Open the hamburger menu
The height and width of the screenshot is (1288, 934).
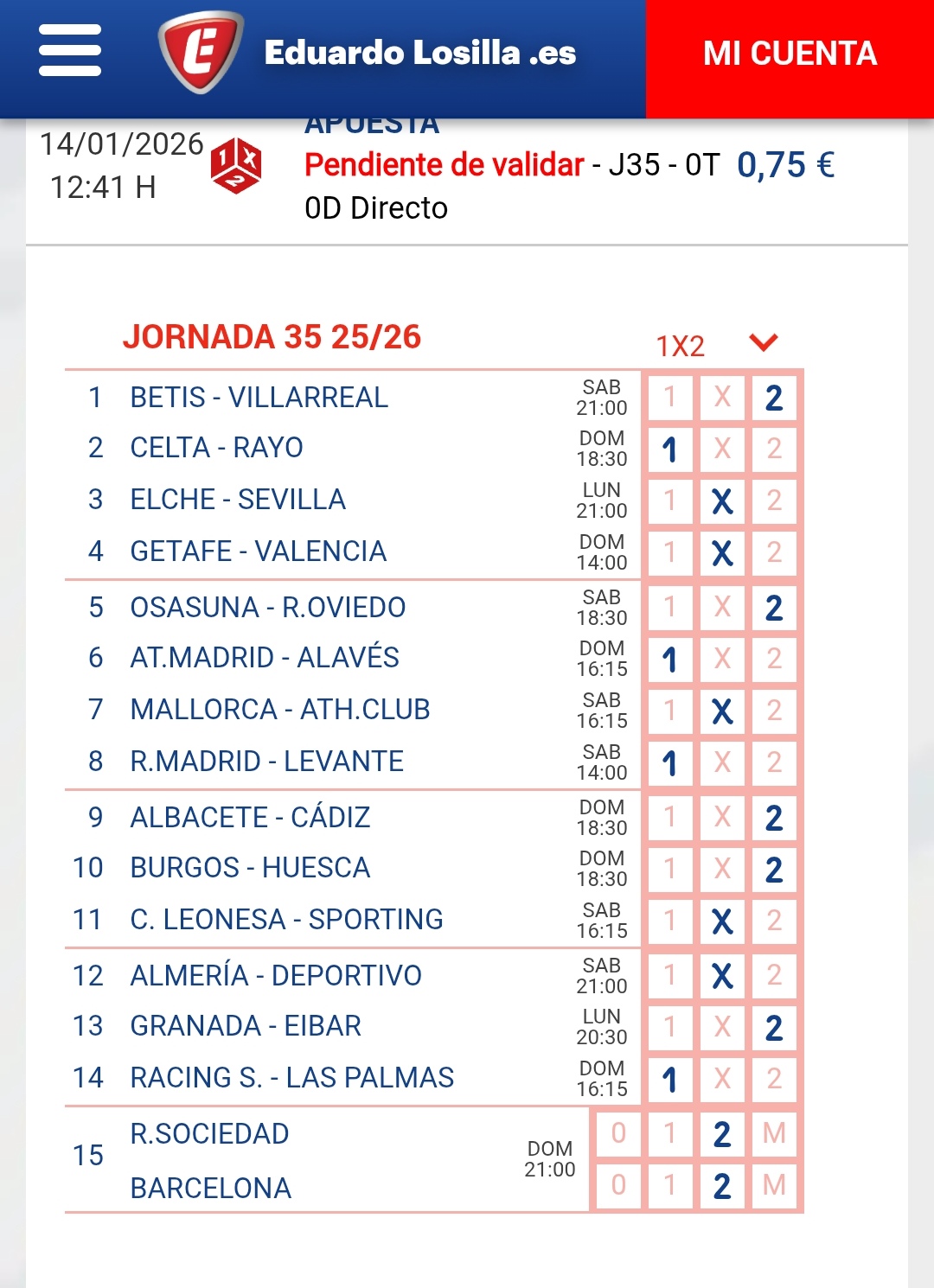[70, 50]
